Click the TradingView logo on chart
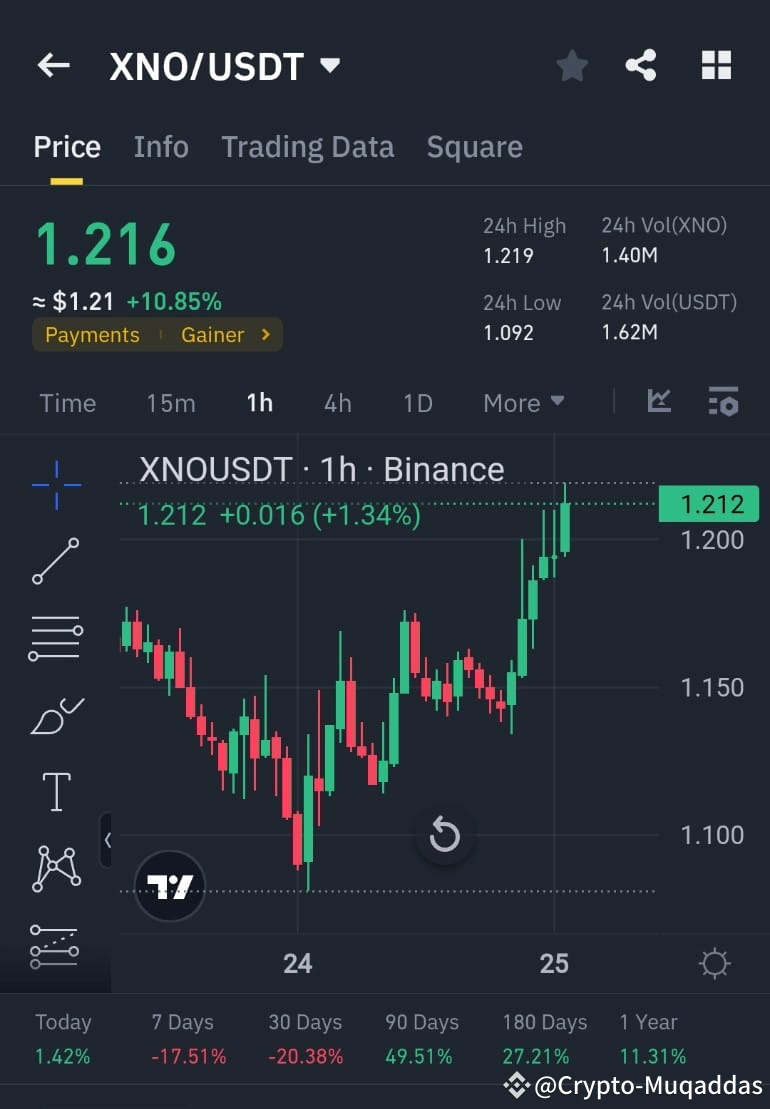The width and height of the screenshot is (770, 1109). pyautogui.click(x=168, y=888)
